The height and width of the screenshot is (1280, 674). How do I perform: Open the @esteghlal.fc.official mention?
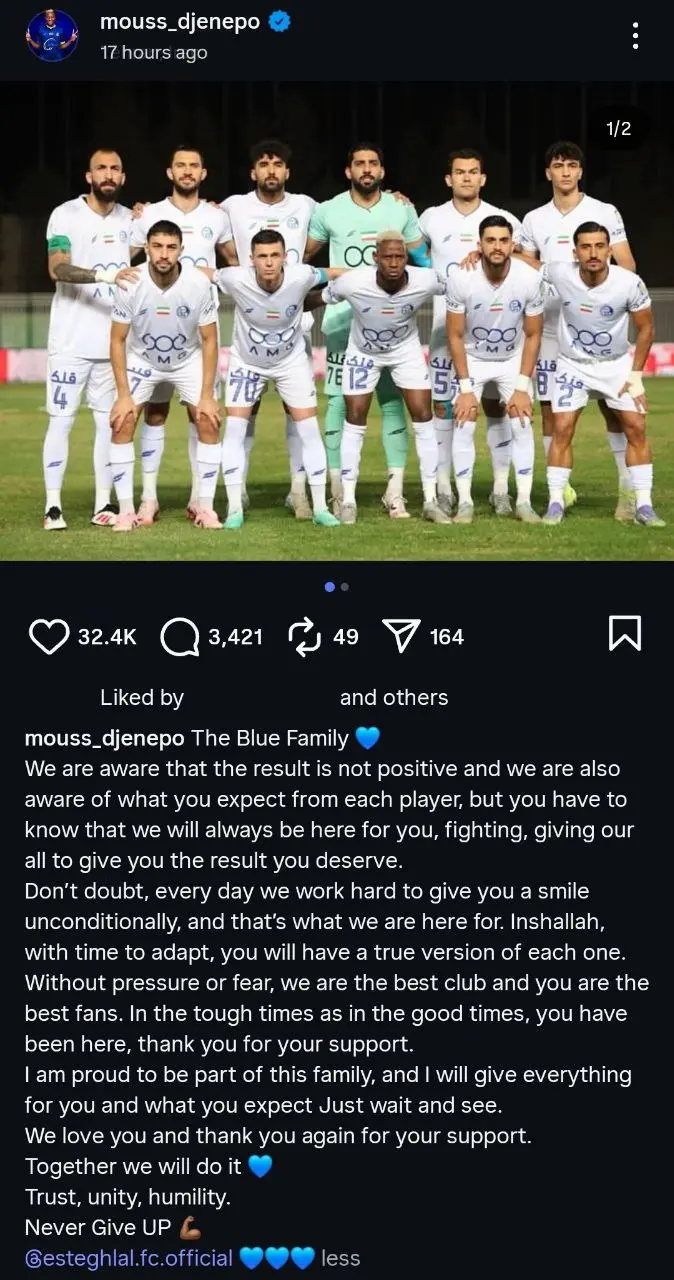coord(129,1258)
